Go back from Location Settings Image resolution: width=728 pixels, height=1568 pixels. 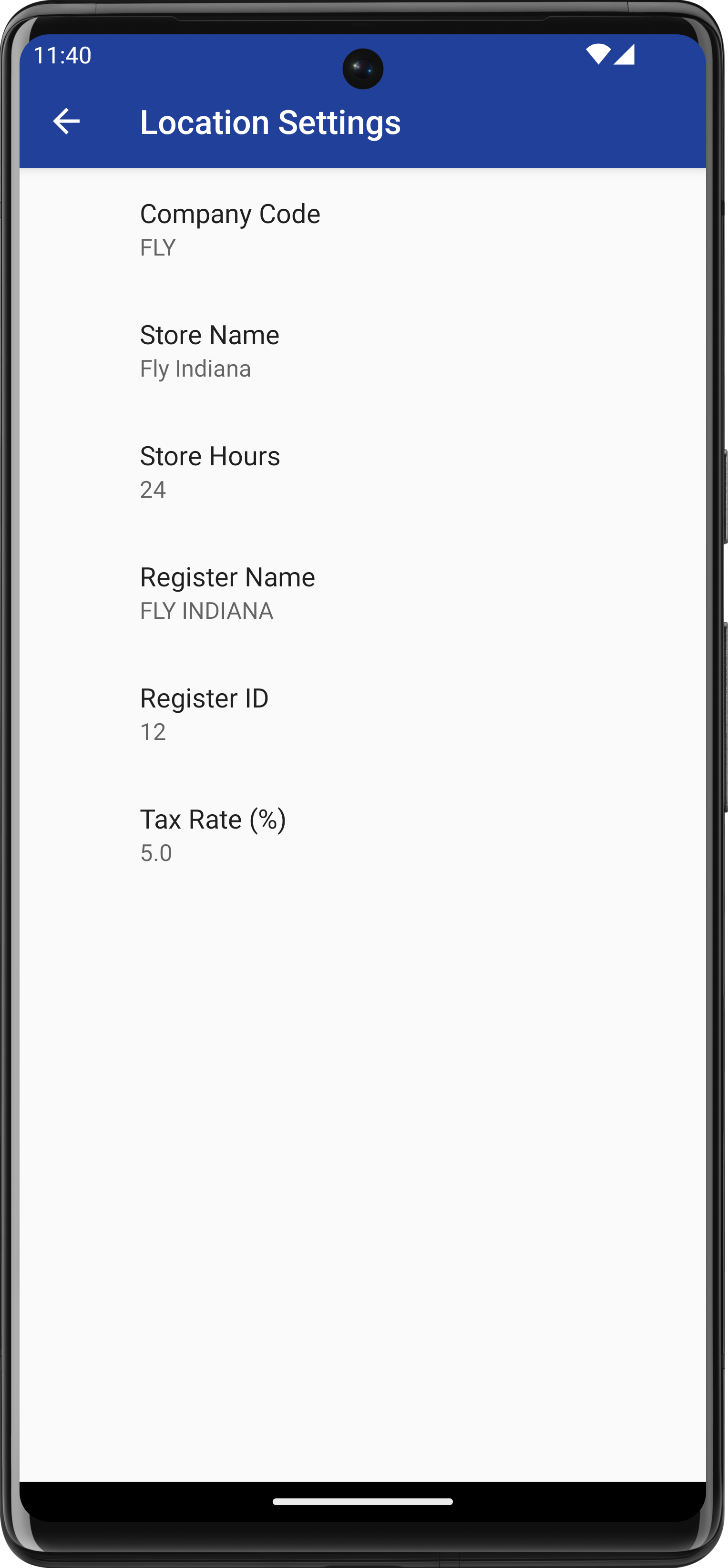[x=66, y=121]
